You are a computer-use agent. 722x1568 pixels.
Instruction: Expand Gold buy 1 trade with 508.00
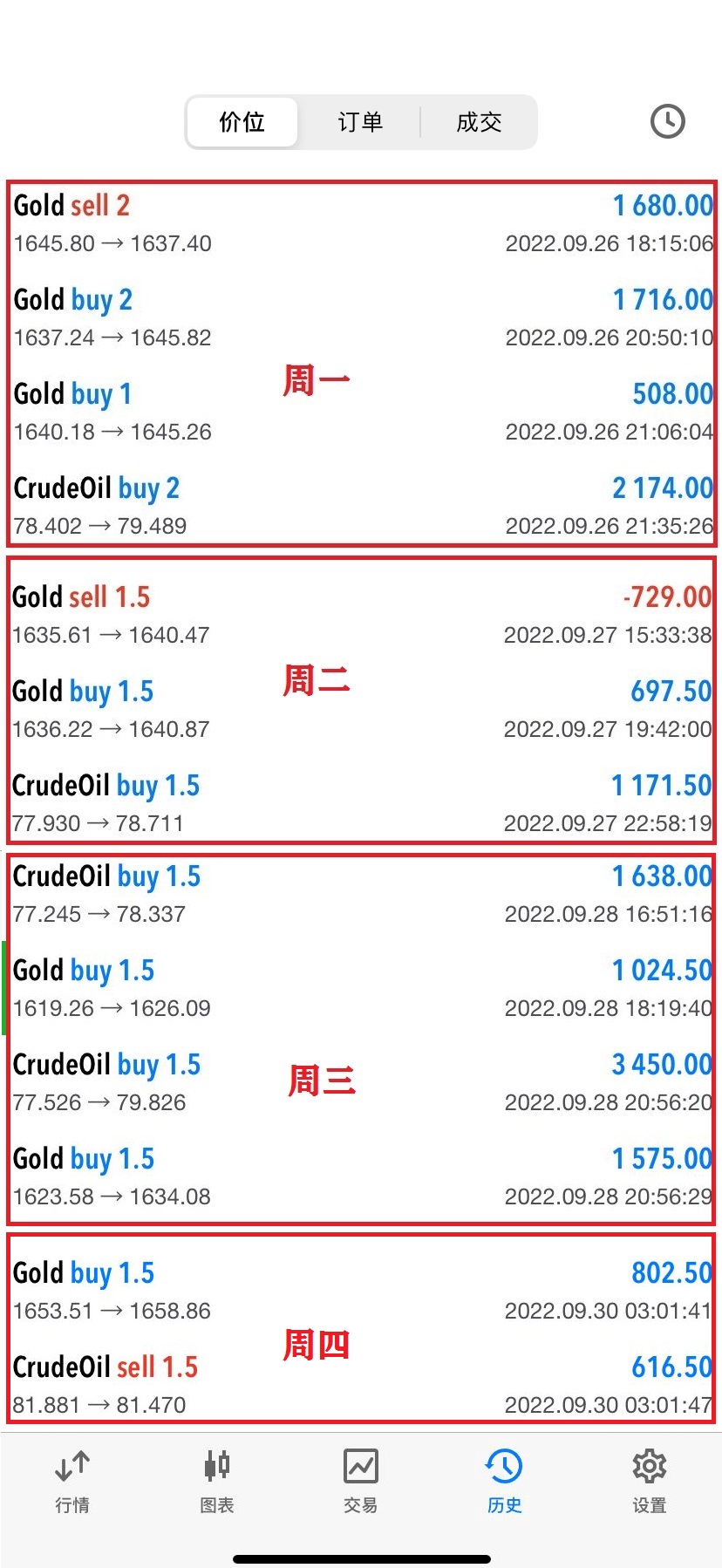361,412
